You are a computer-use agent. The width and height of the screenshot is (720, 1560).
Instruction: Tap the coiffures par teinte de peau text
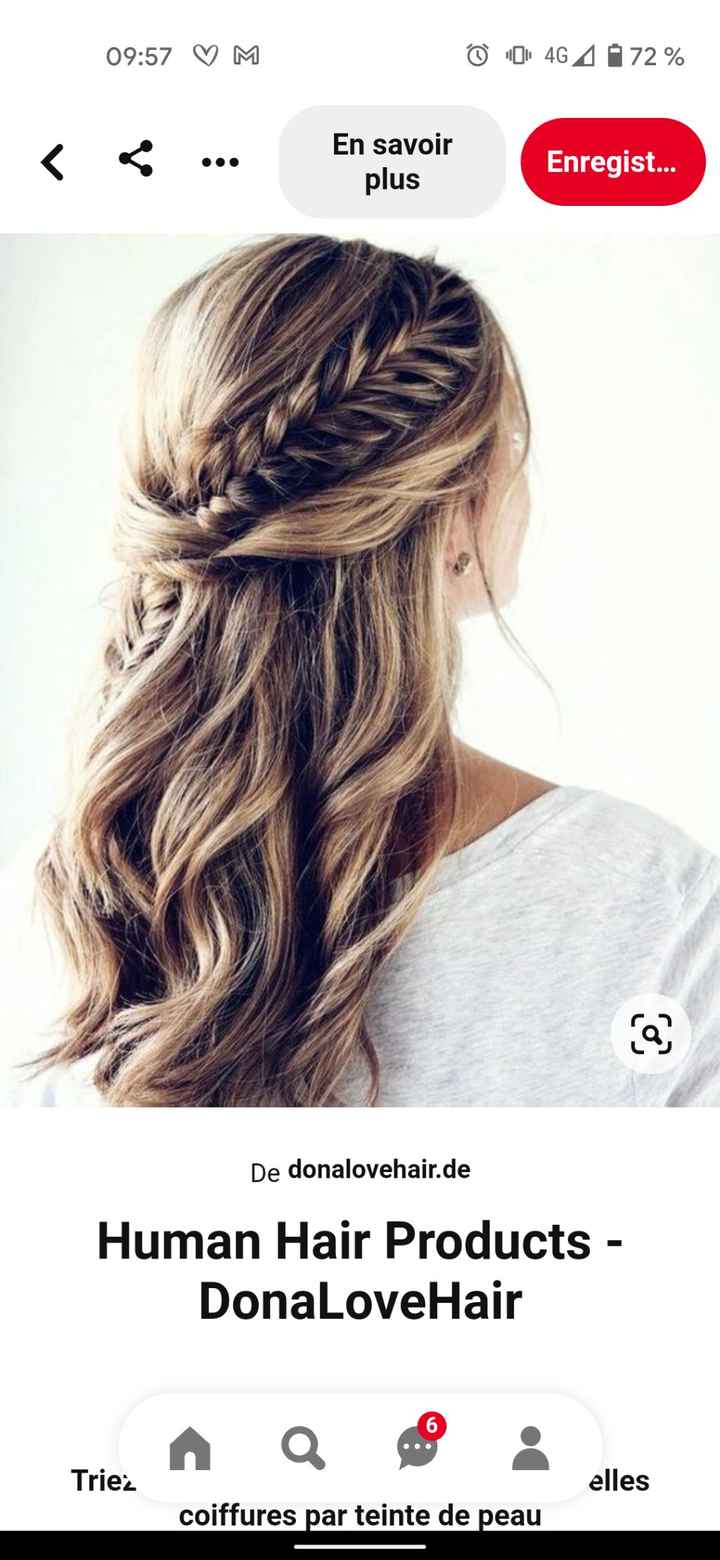pyautogui.click(x=360, y=1516)
